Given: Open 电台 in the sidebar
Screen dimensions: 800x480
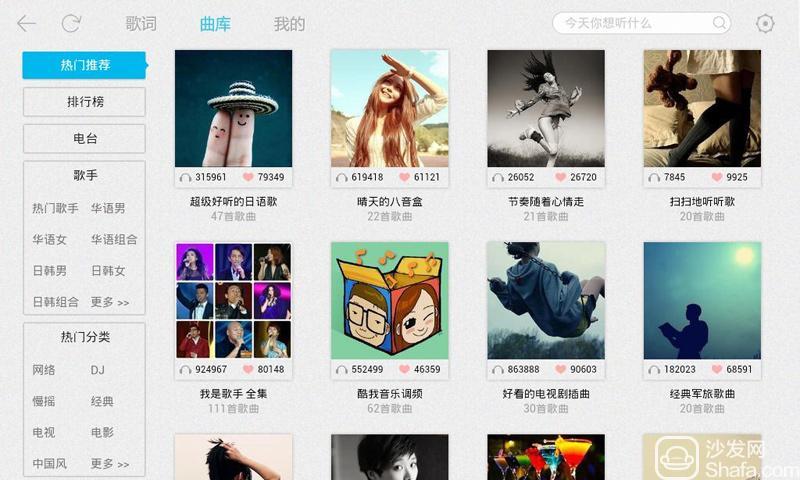Looking at the screenshot, I should point(85,138).
